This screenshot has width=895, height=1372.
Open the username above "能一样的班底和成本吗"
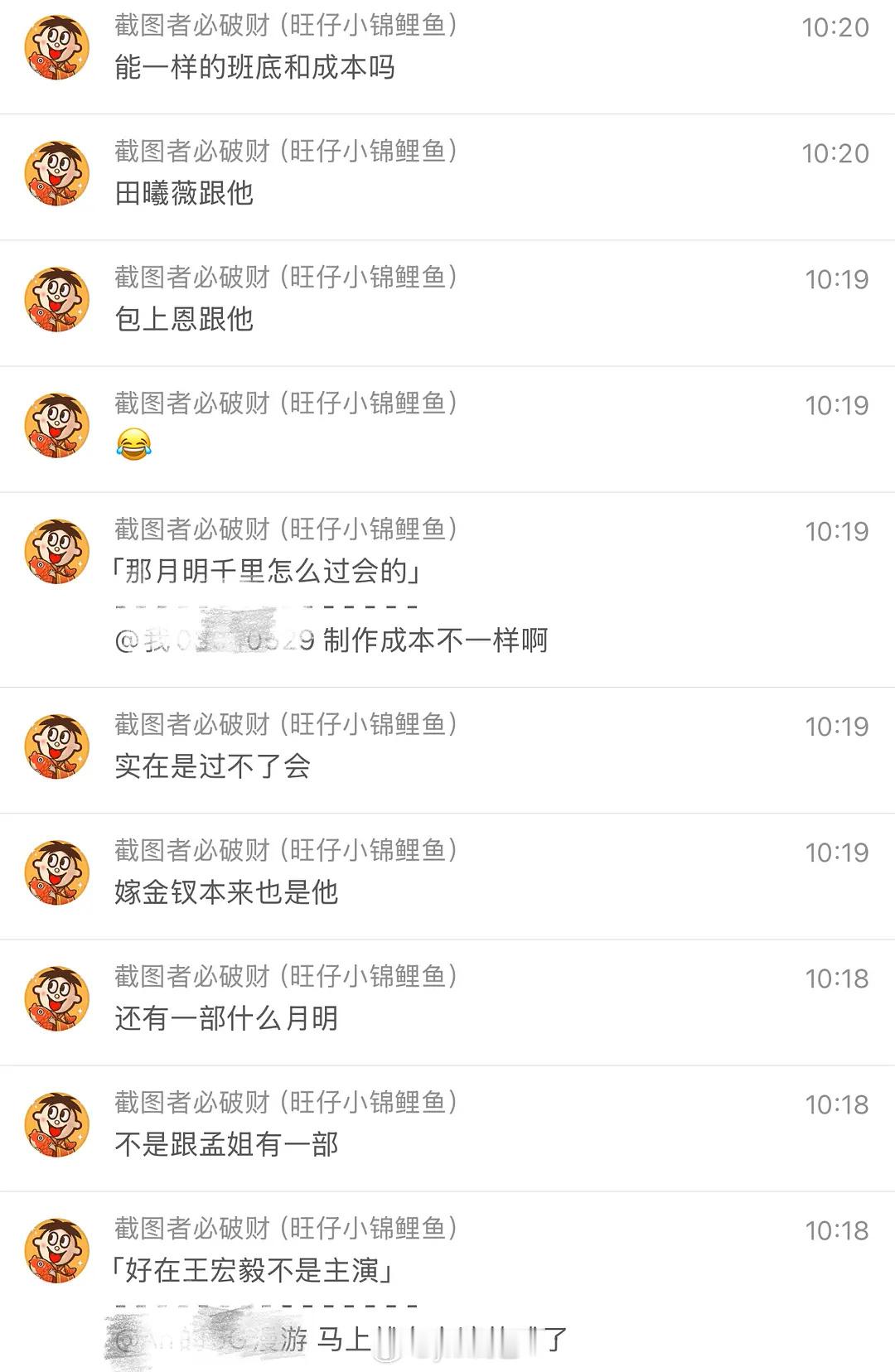point(286,26)
